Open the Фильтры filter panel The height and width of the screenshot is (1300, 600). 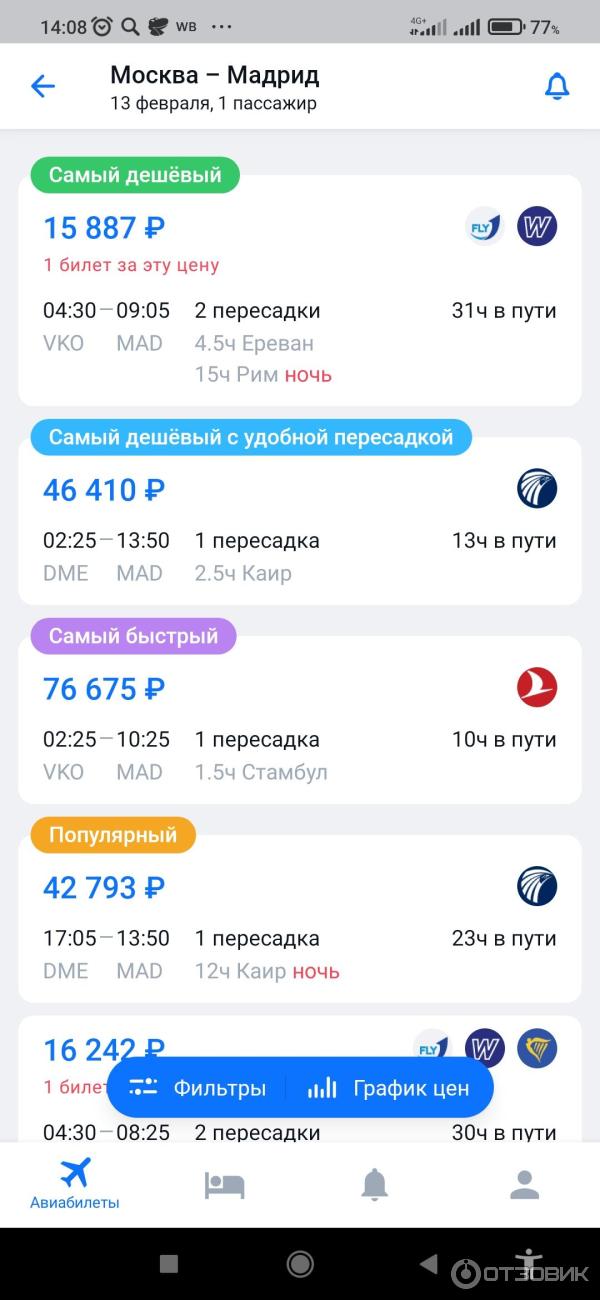[x=199, y=1088]
